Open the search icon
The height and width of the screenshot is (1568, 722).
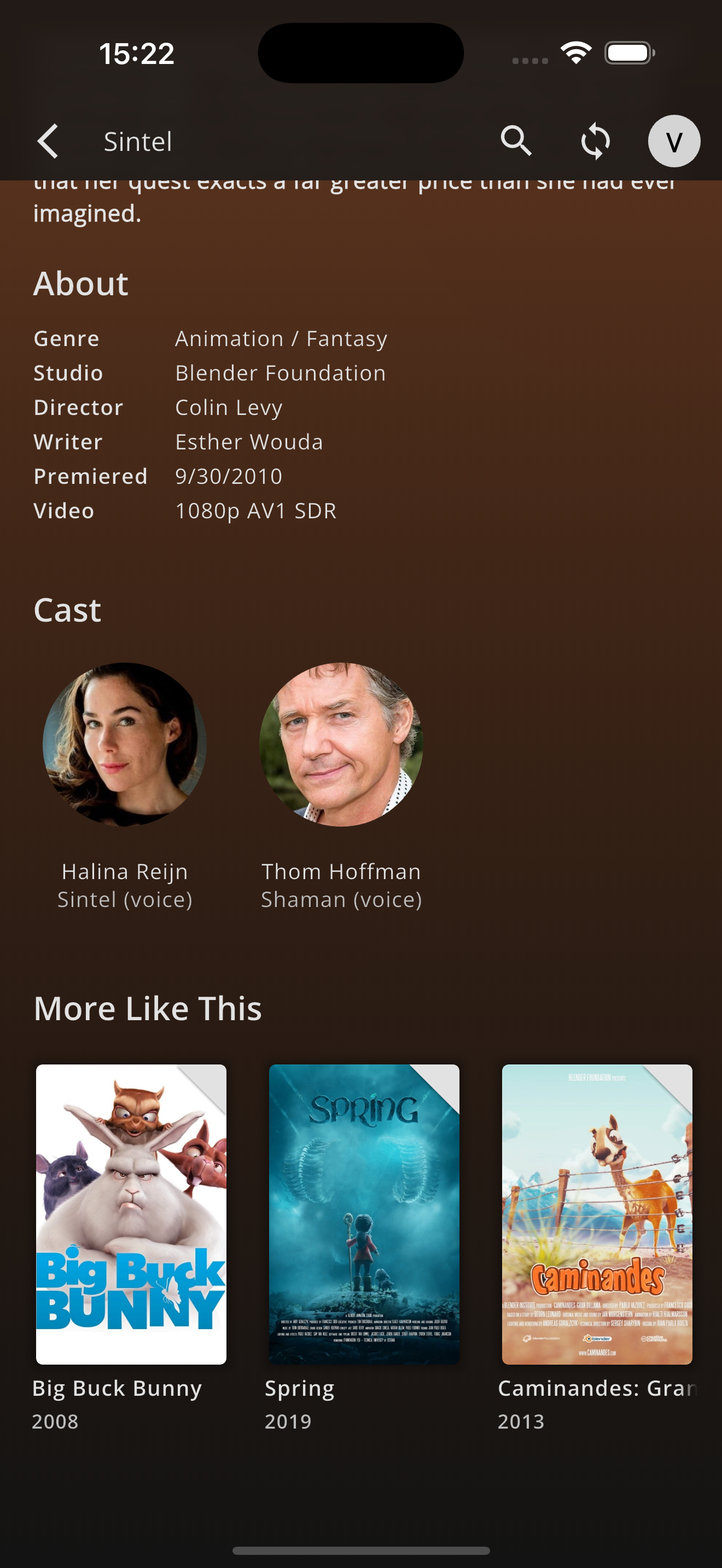(x=516, y=141)
